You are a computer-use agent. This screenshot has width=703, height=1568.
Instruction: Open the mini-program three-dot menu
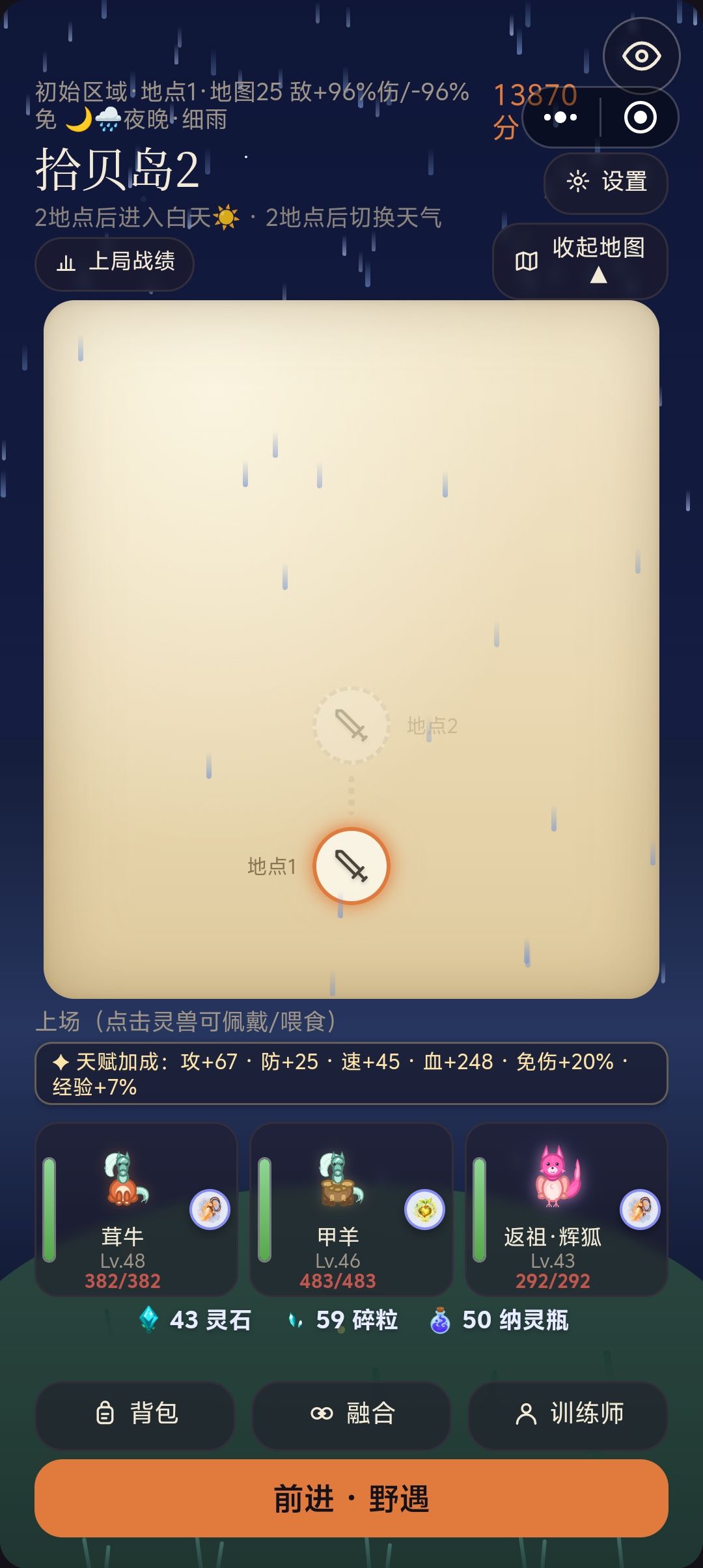pyautogui.click(x=560, y=117)
